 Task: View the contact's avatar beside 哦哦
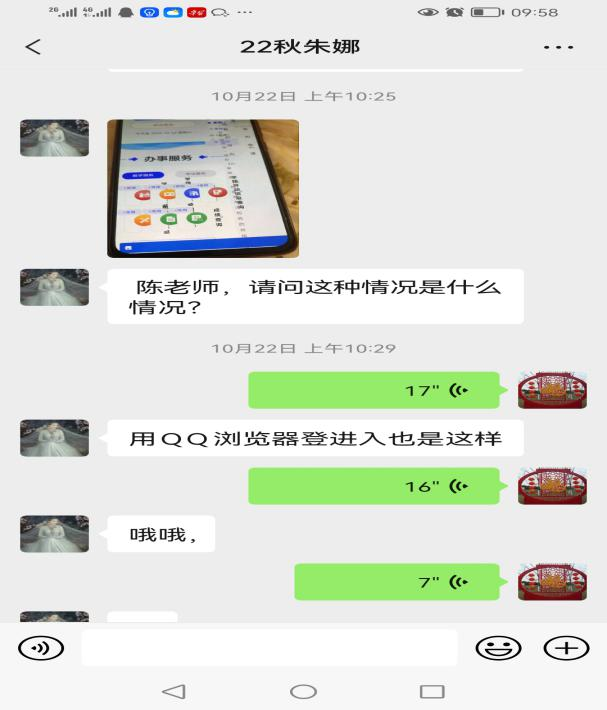(x=54, y=534)
